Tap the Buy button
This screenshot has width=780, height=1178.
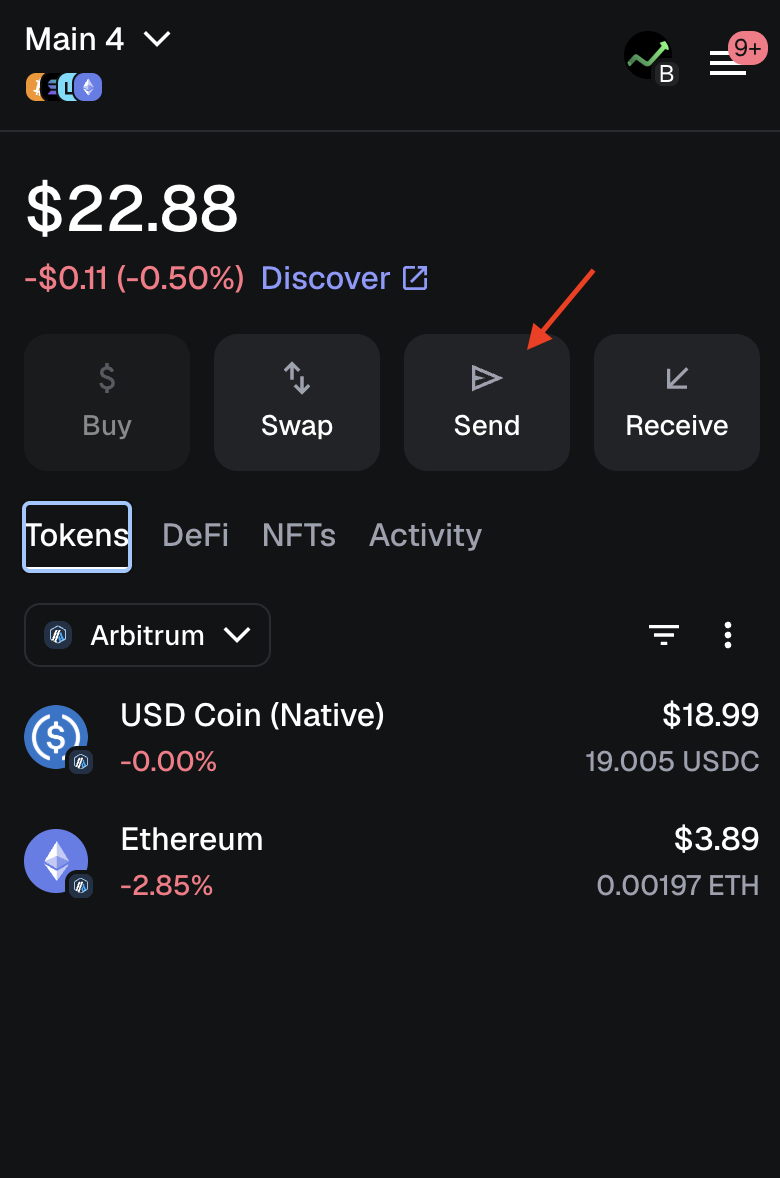coord(107,402)
